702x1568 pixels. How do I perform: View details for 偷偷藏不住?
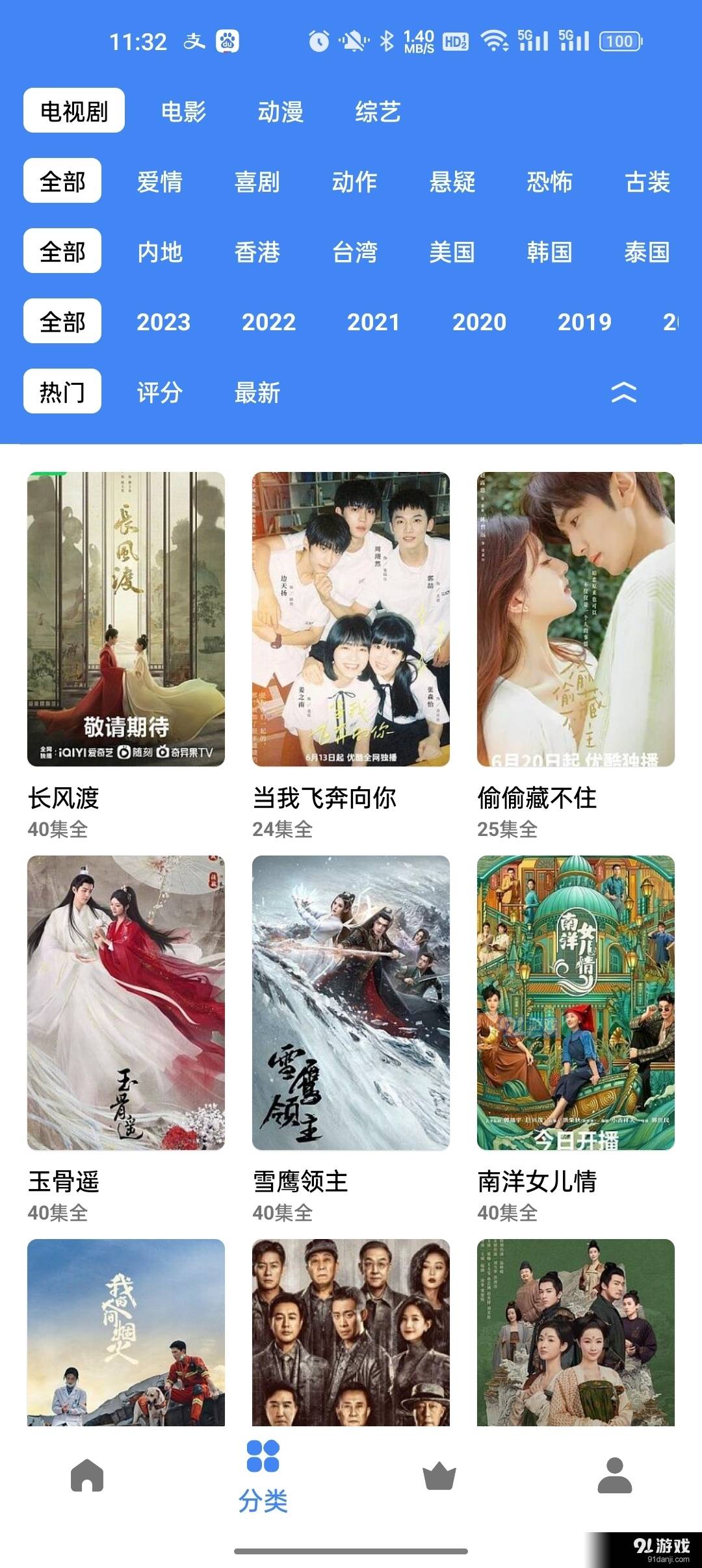point(576,619)
